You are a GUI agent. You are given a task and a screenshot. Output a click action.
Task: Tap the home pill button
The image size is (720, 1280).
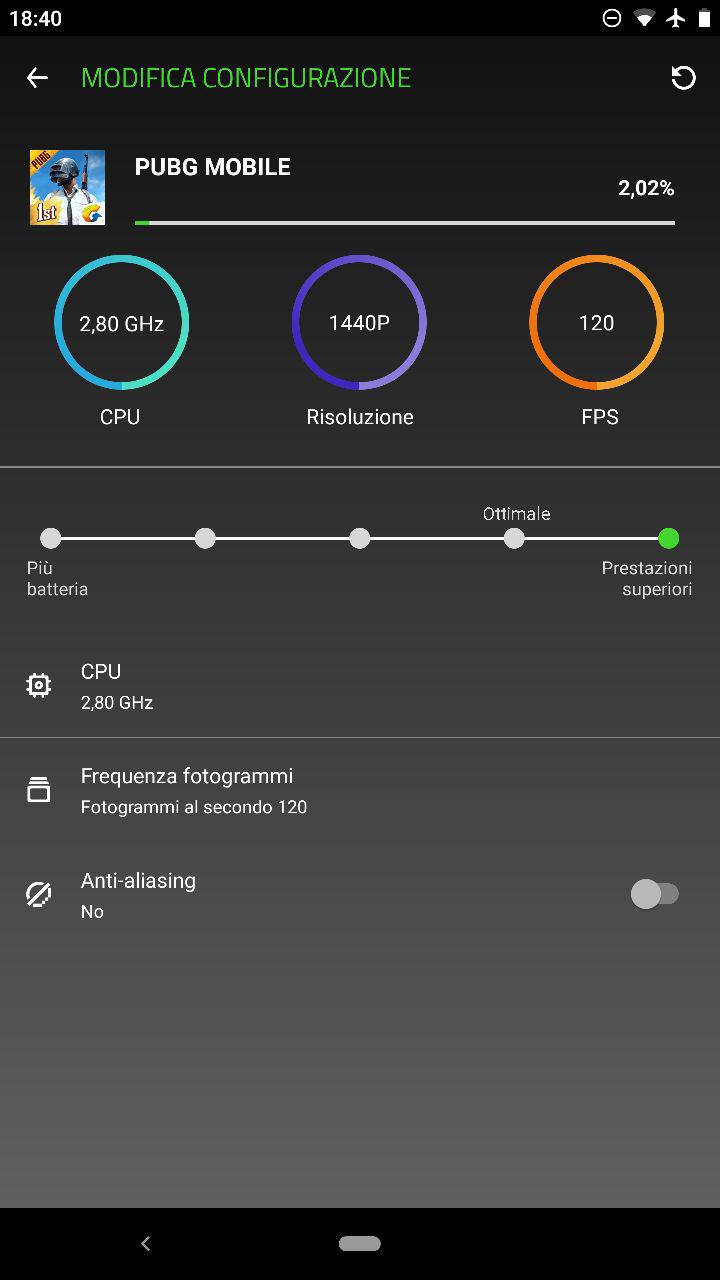tap(360, 1243)
